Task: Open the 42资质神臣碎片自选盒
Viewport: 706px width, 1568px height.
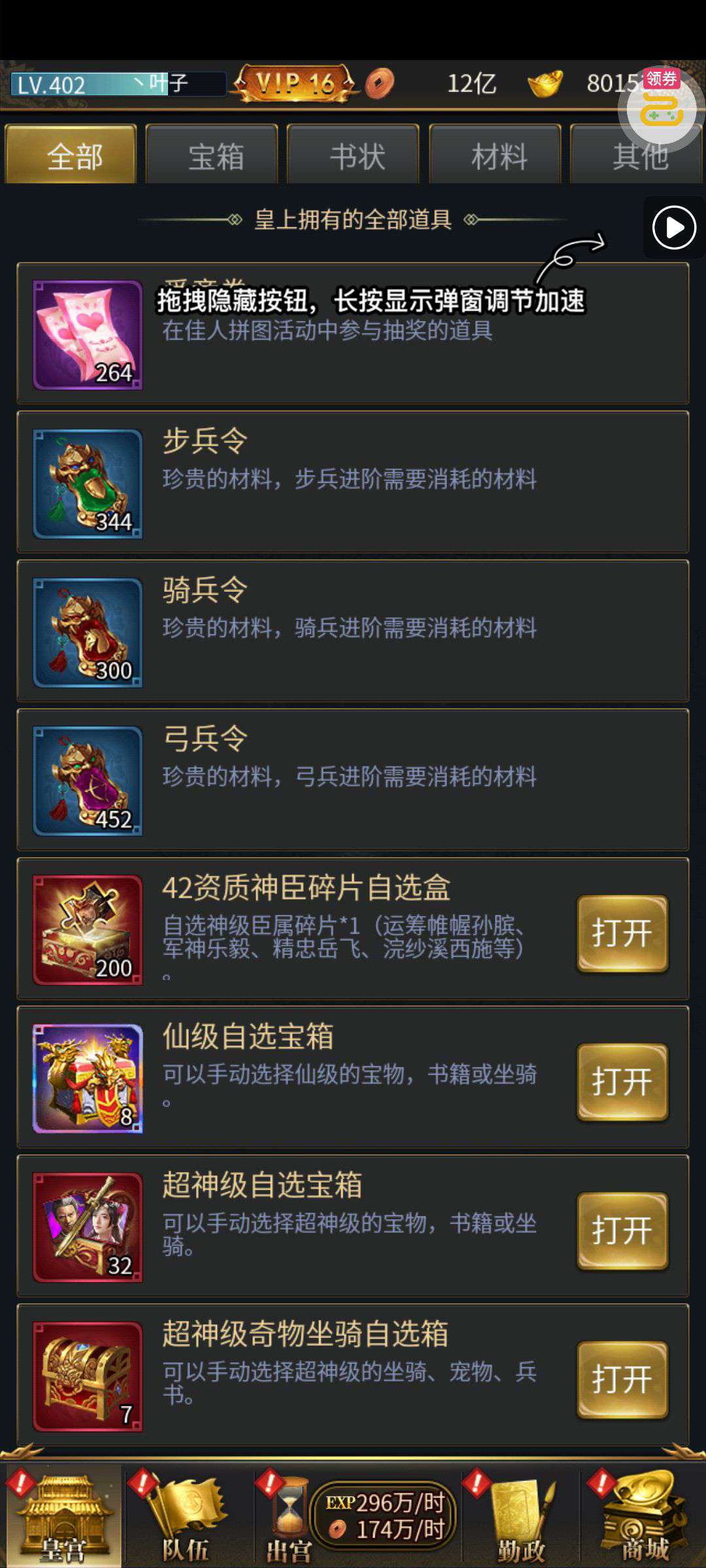Action: pyautogui.click(x=622, y=933)
